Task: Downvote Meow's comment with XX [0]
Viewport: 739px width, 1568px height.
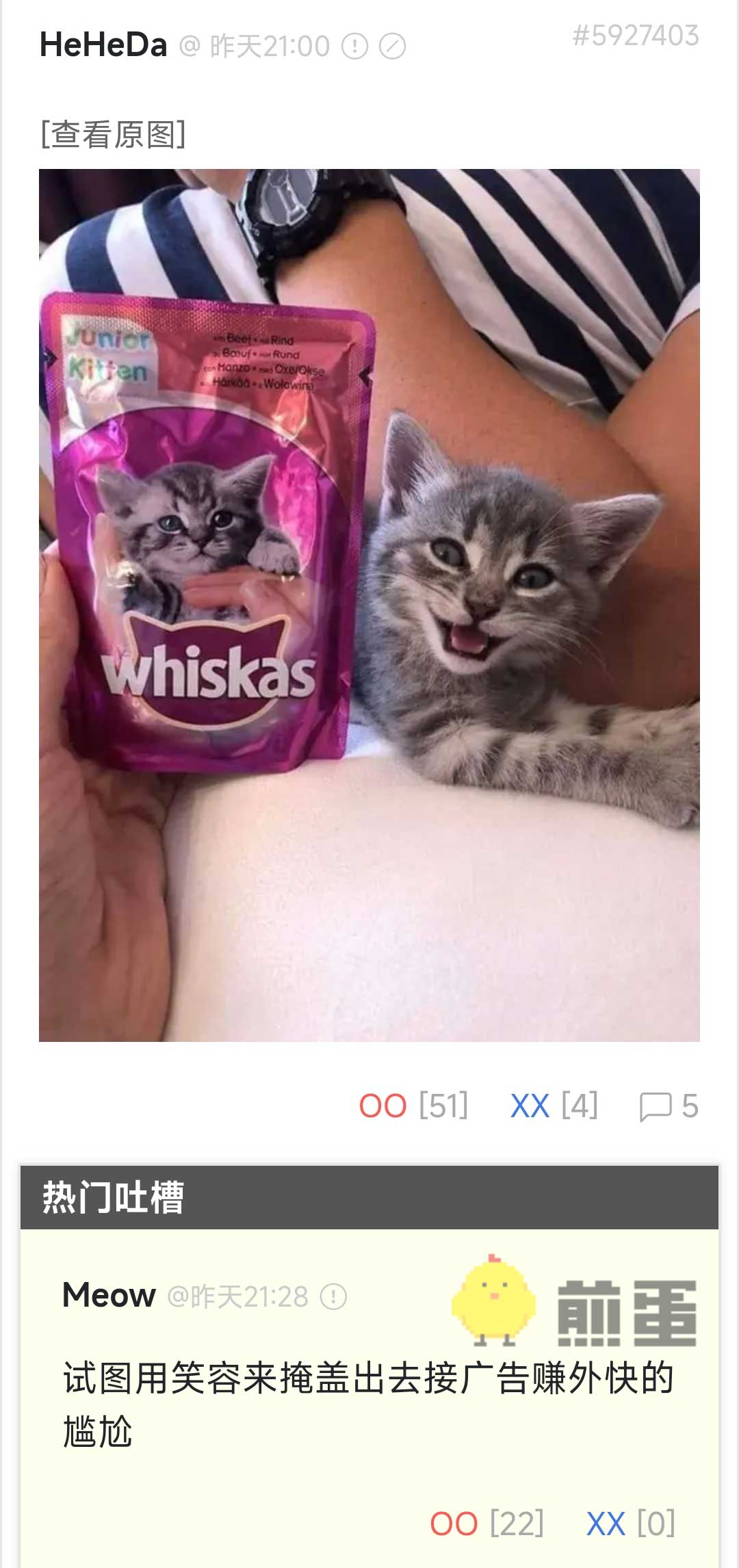Action: (630, 1523)
